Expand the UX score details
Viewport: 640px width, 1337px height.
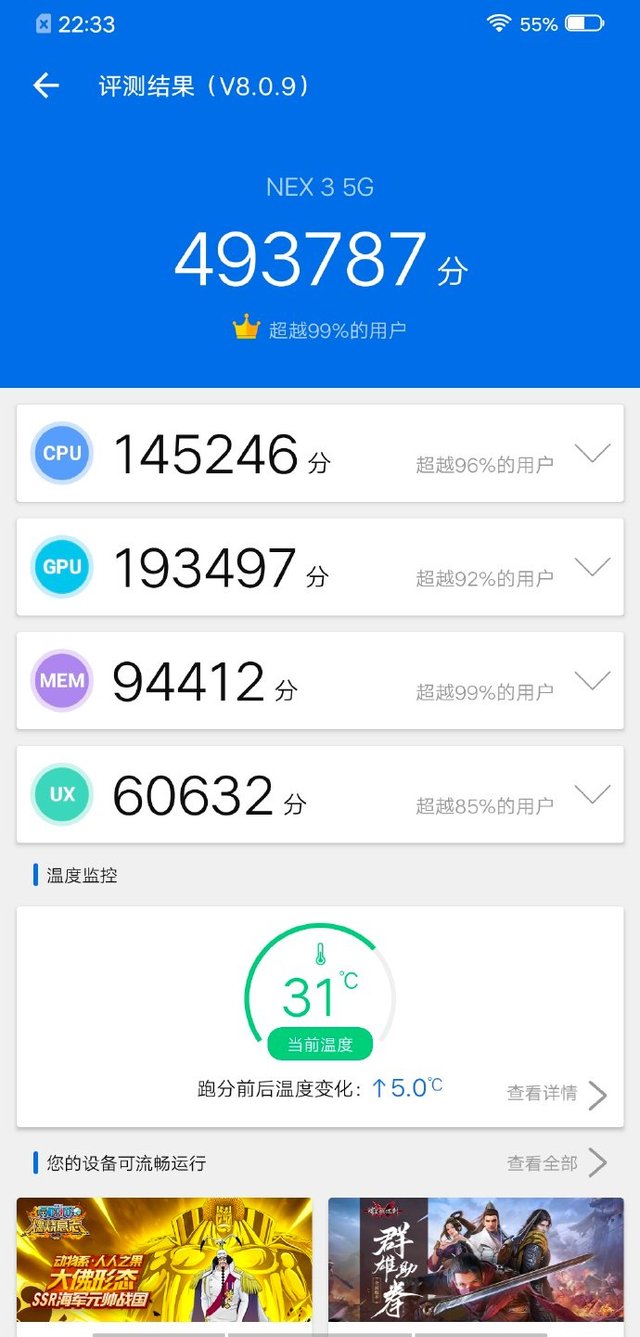[x=592, y=796]
